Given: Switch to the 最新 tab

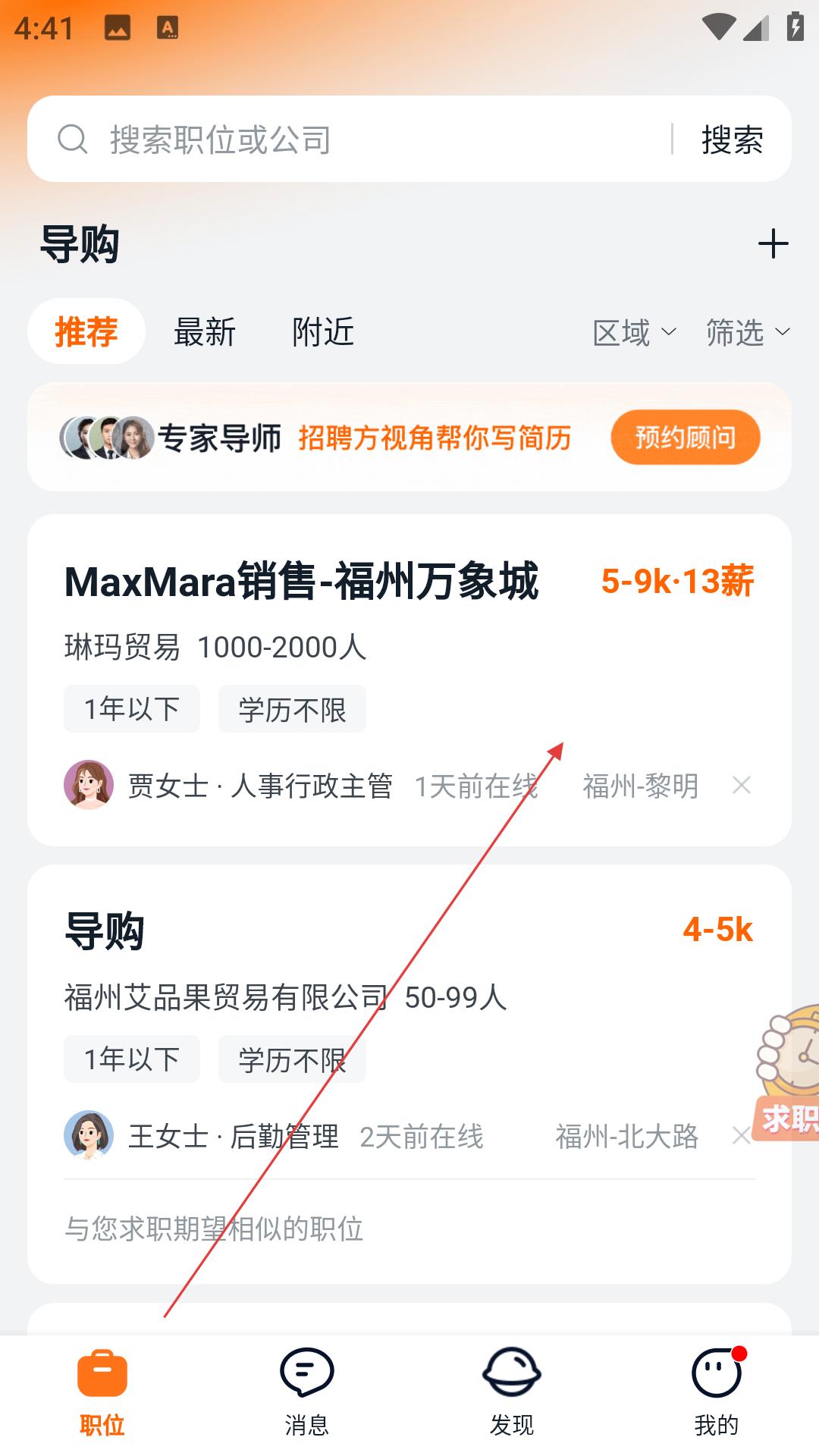Looking at the screenshot, I should pos(205,332).
